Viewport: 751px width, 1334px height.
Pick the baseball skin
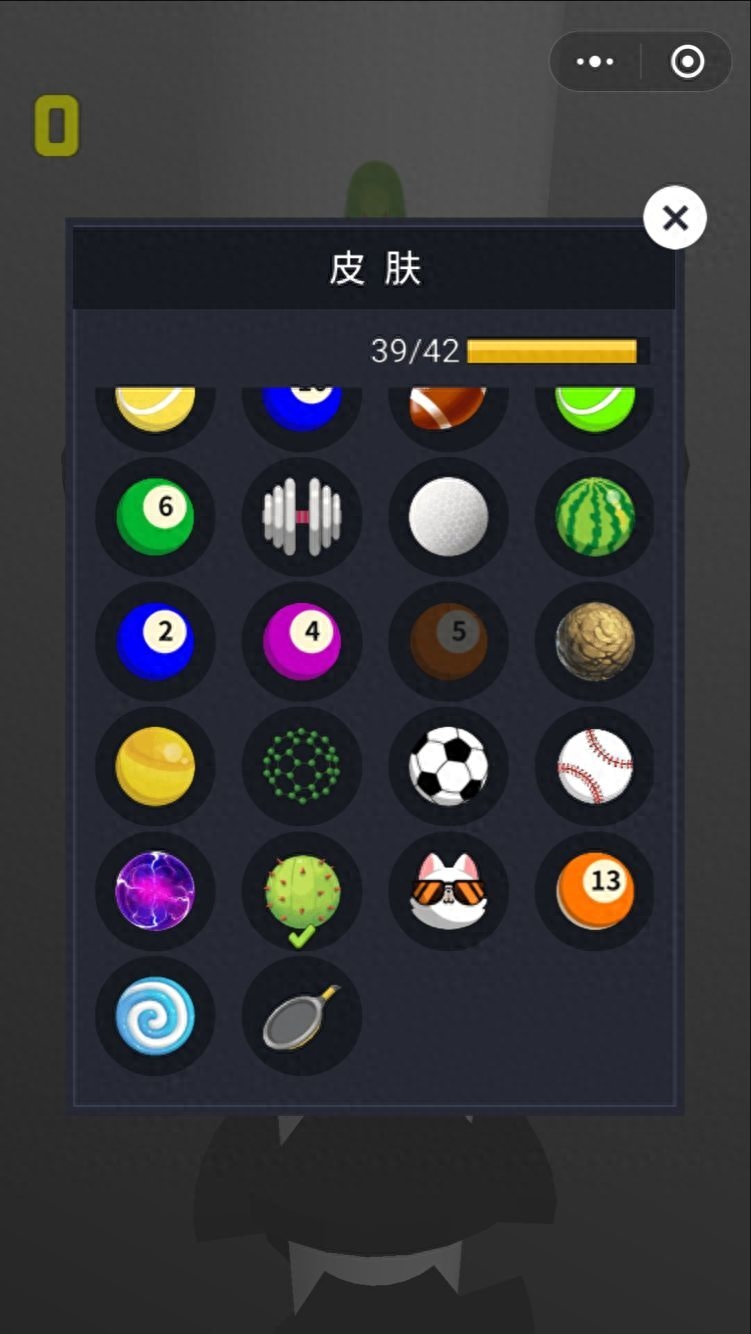click(595, 766)
